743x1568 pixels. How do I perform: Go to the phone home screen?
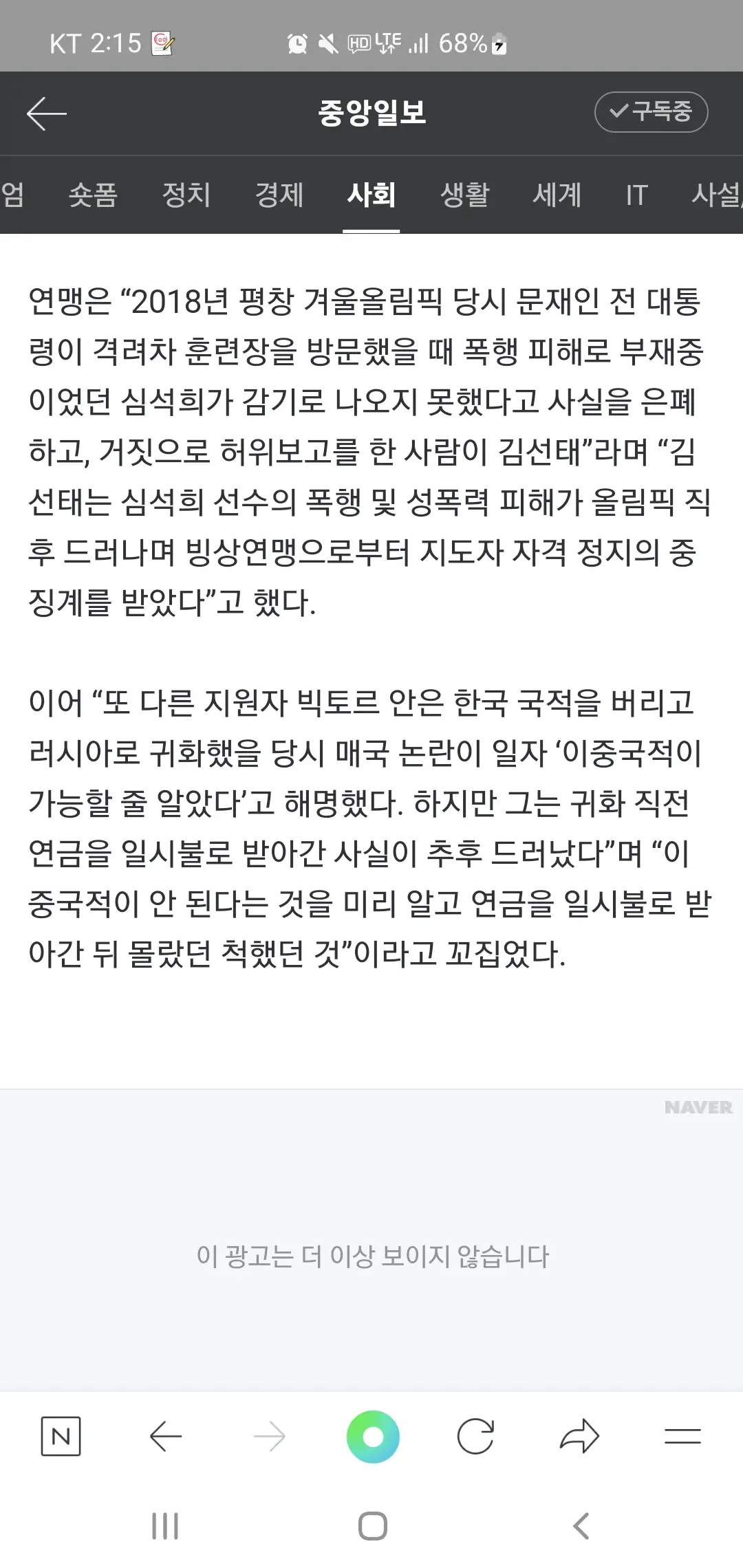click(373, 1526)
